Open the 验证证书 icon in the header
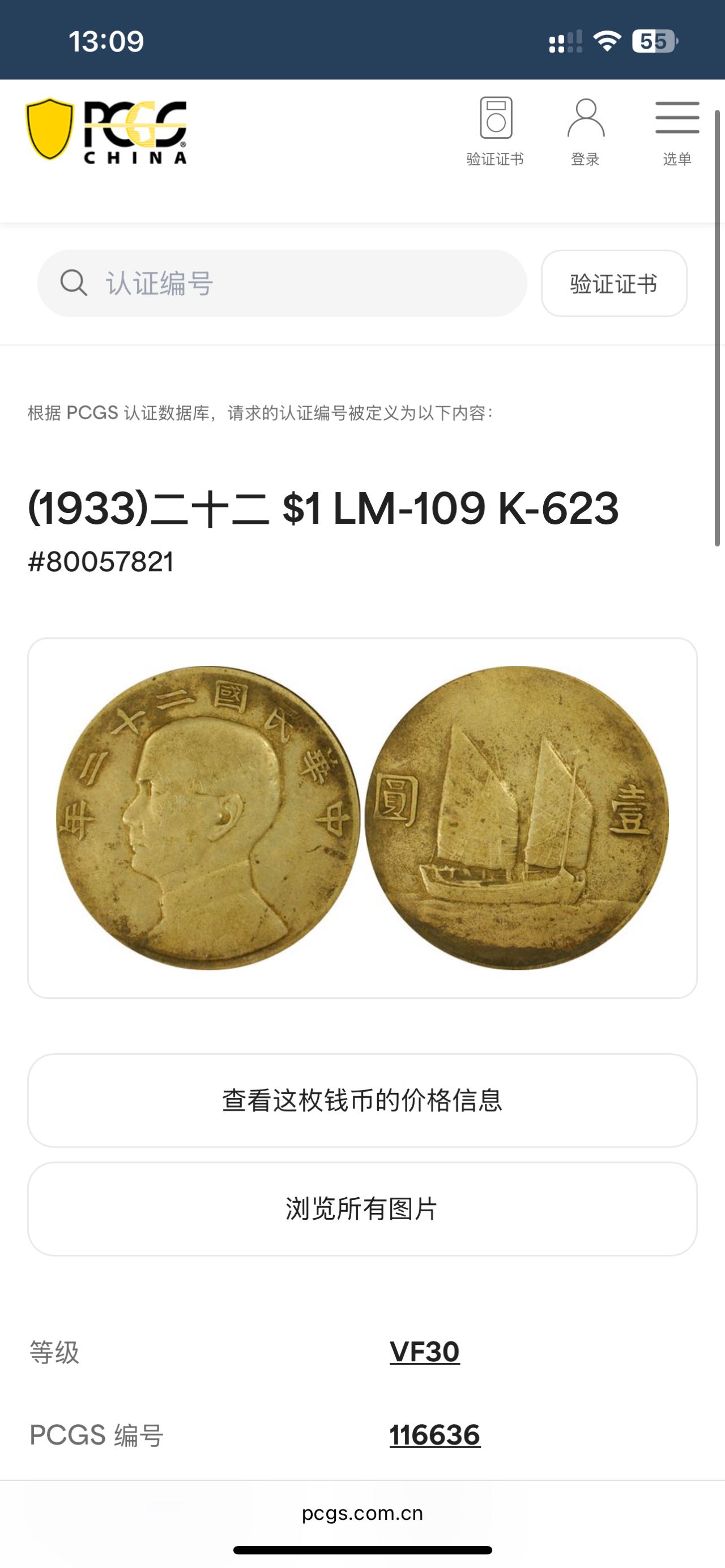 [x=495, y=131]
